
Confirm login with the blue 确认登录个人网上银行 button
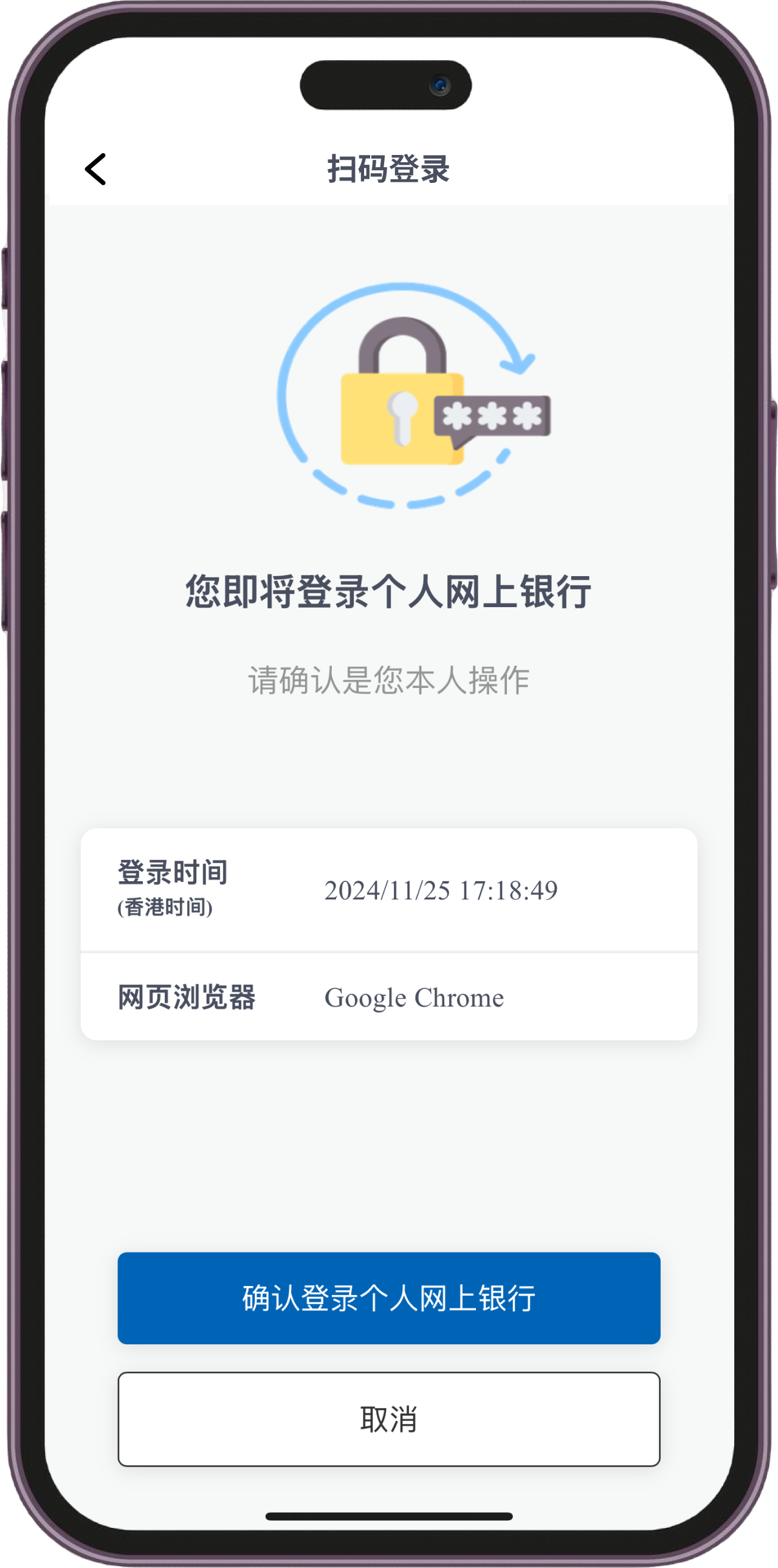pos(388,1298)
